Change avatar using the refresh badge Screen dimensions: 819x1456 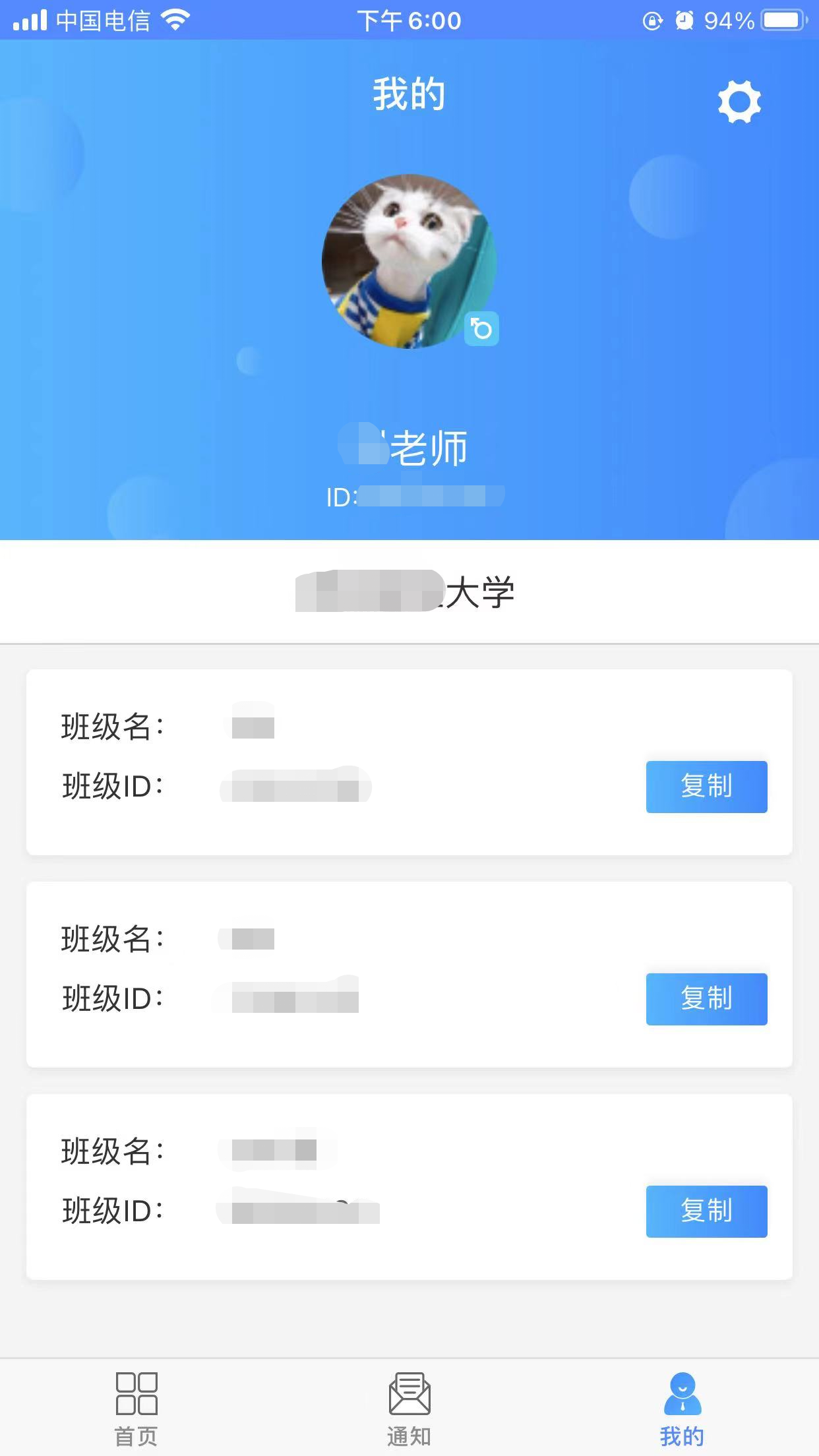(x=481, y=328)
